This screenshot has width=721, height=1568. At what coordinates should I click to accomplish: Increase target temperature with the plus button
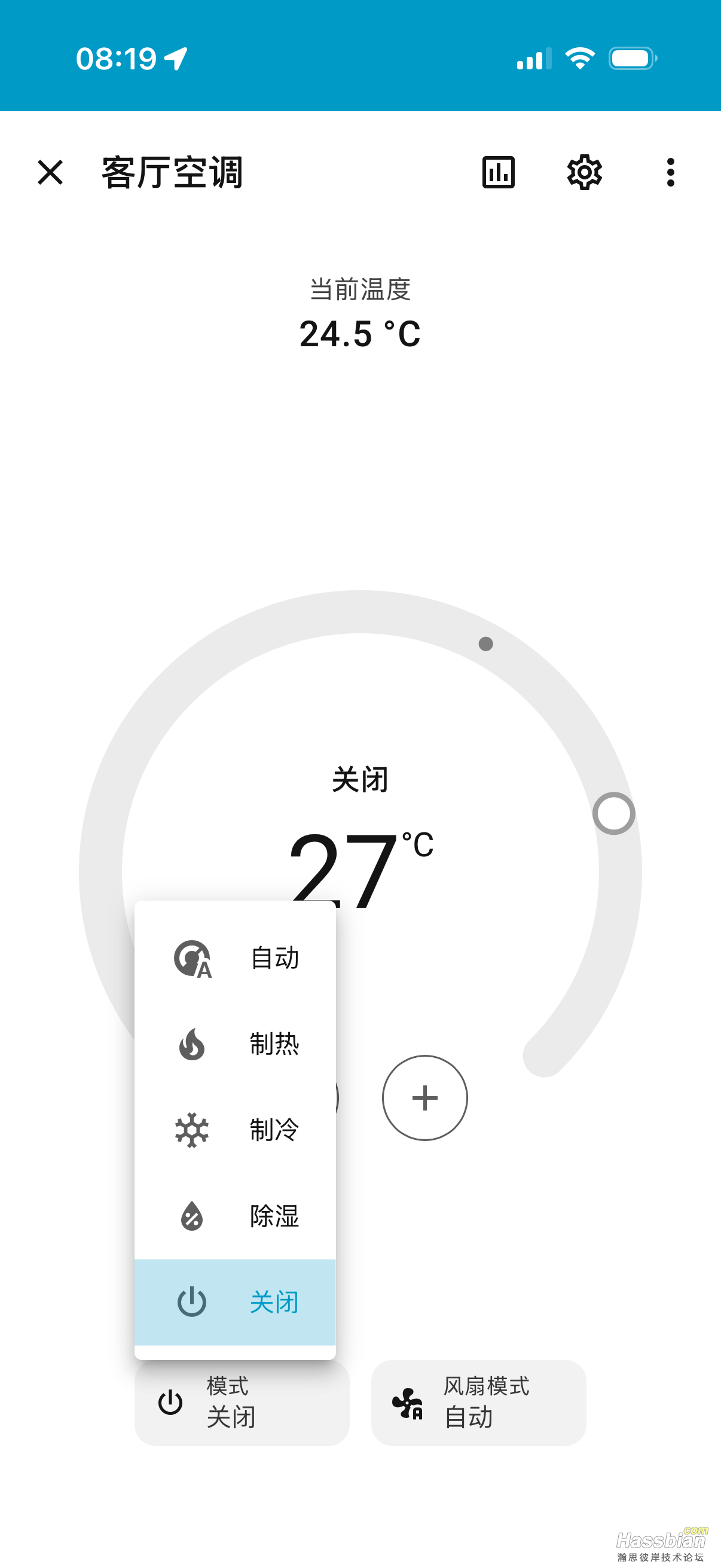coord(424,1097)
